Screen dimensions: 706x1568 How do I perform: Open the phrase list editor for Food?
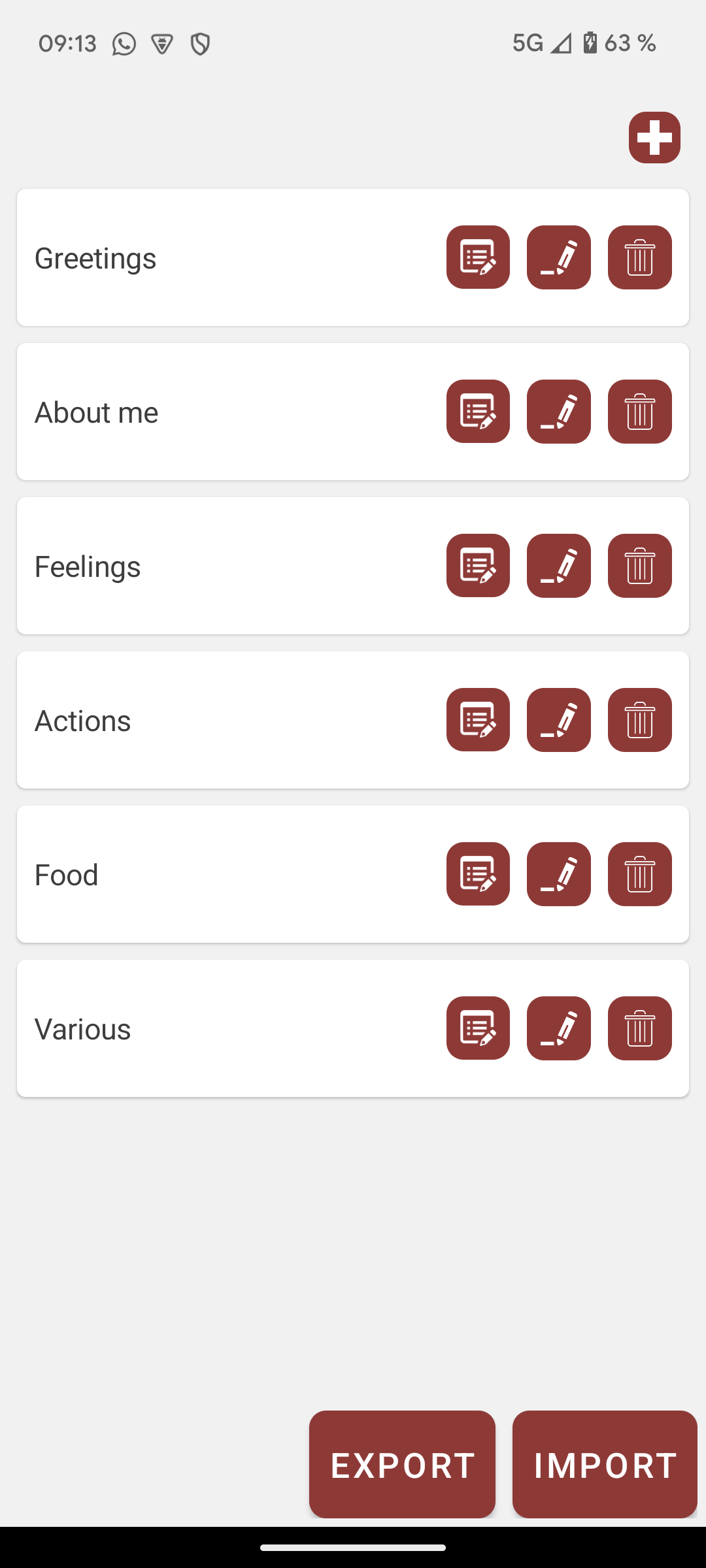[478, 874]
